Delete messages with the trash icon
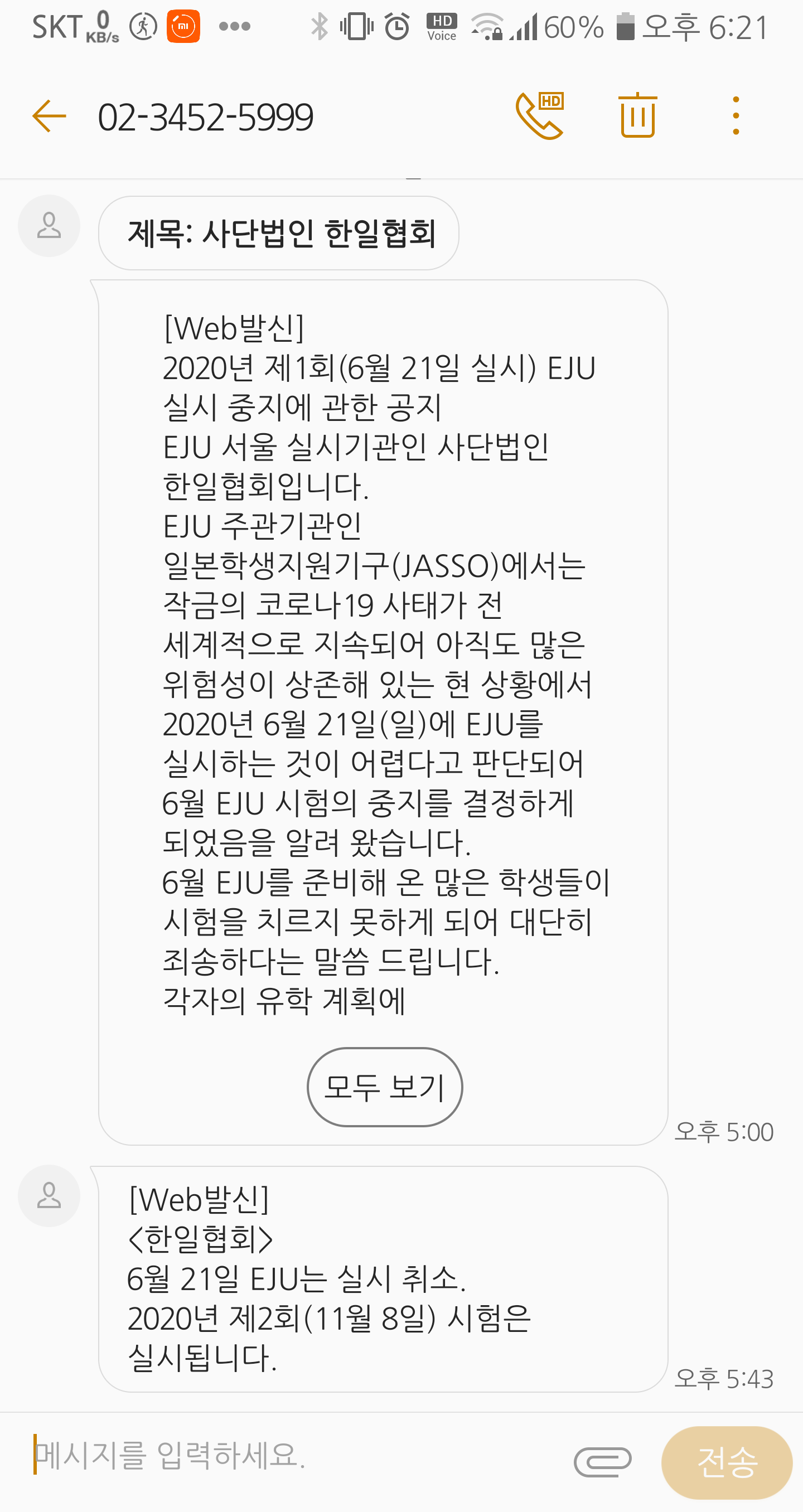 tap(637, 115)
